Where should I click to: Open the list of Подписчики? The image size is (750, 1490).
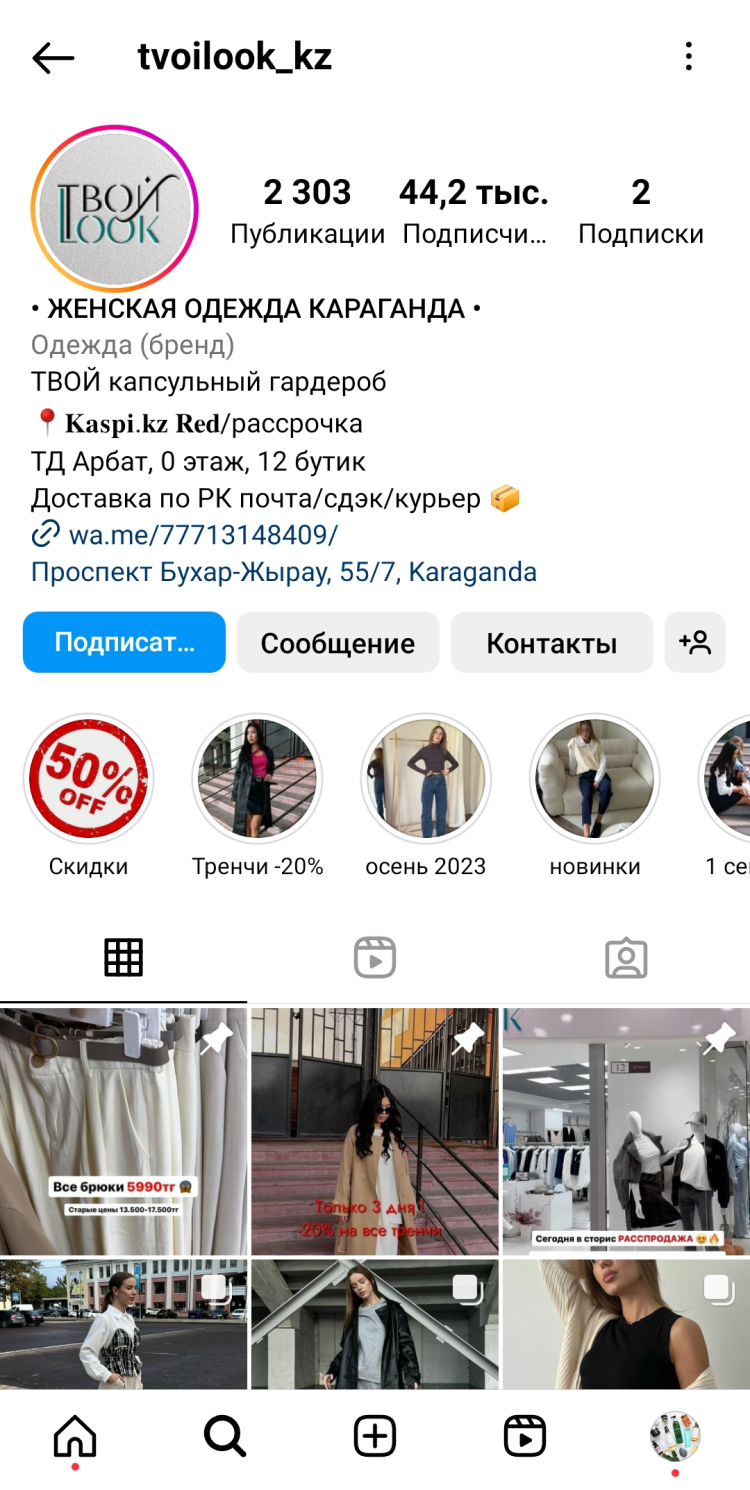pos(474,211)
